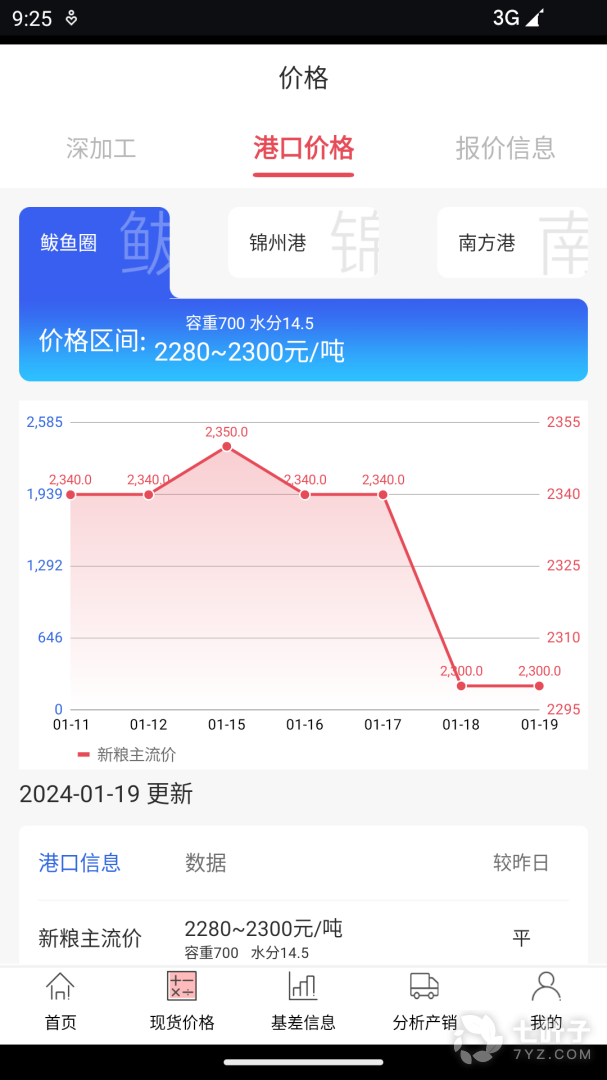This screenshot has height=1080, width=607.
Task: Go to 首页 in bottom navigation
Action: [x=60, y=1003]
